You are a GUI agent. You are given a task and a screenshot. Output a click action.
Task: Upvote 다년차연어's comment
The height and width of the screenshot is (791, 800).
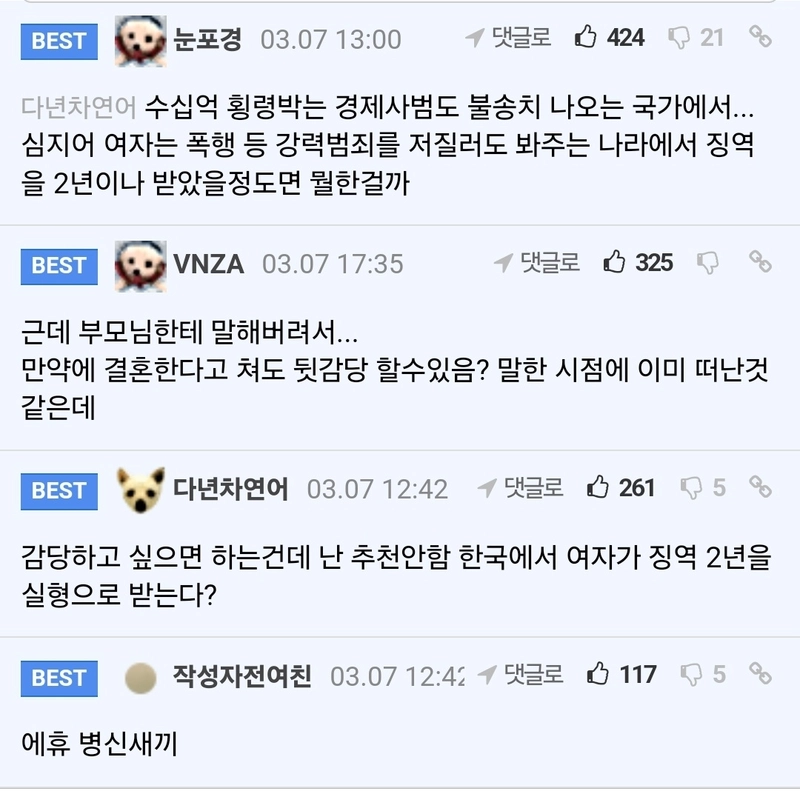point(598,488)
